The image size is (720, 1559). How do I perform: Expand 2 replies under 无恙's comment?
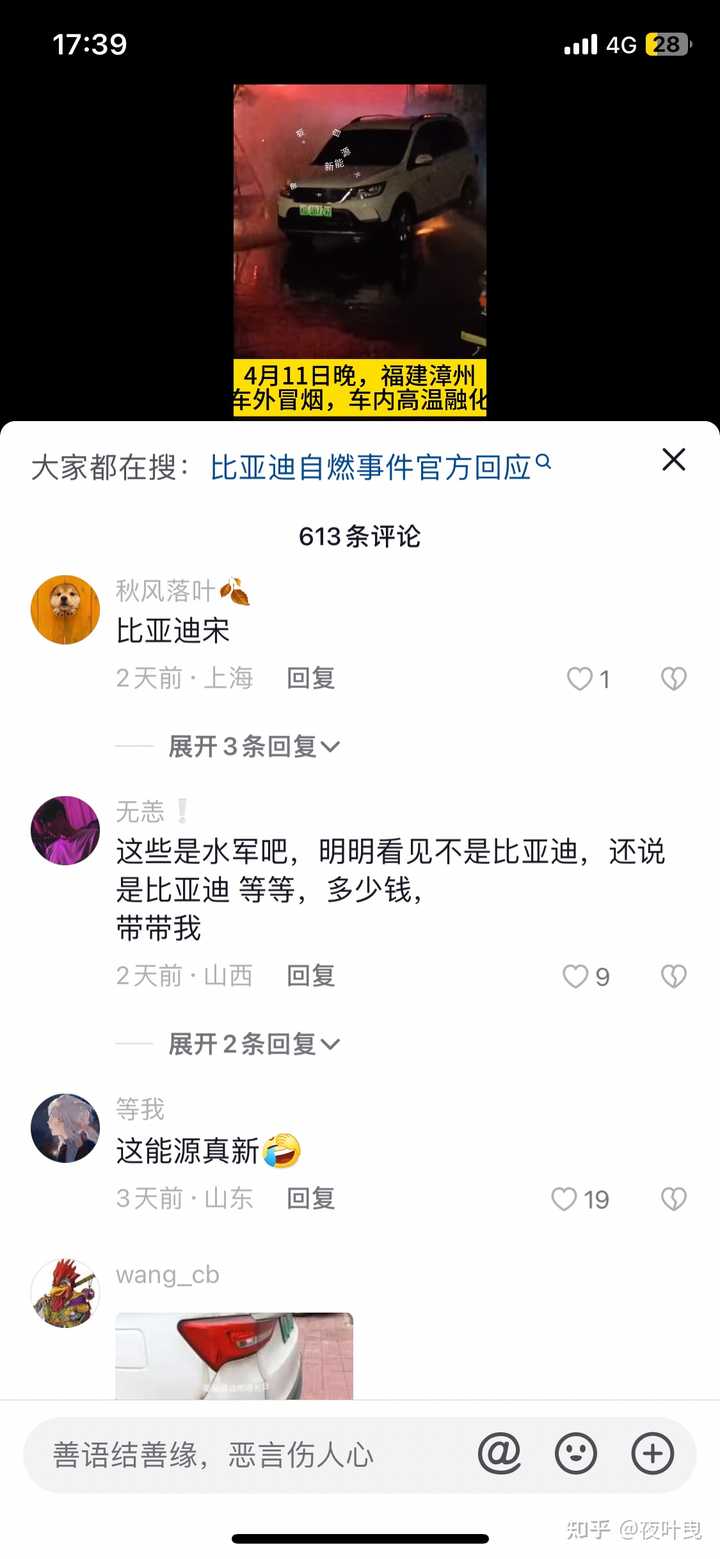pyautogui.click(x=254, y=1044)
